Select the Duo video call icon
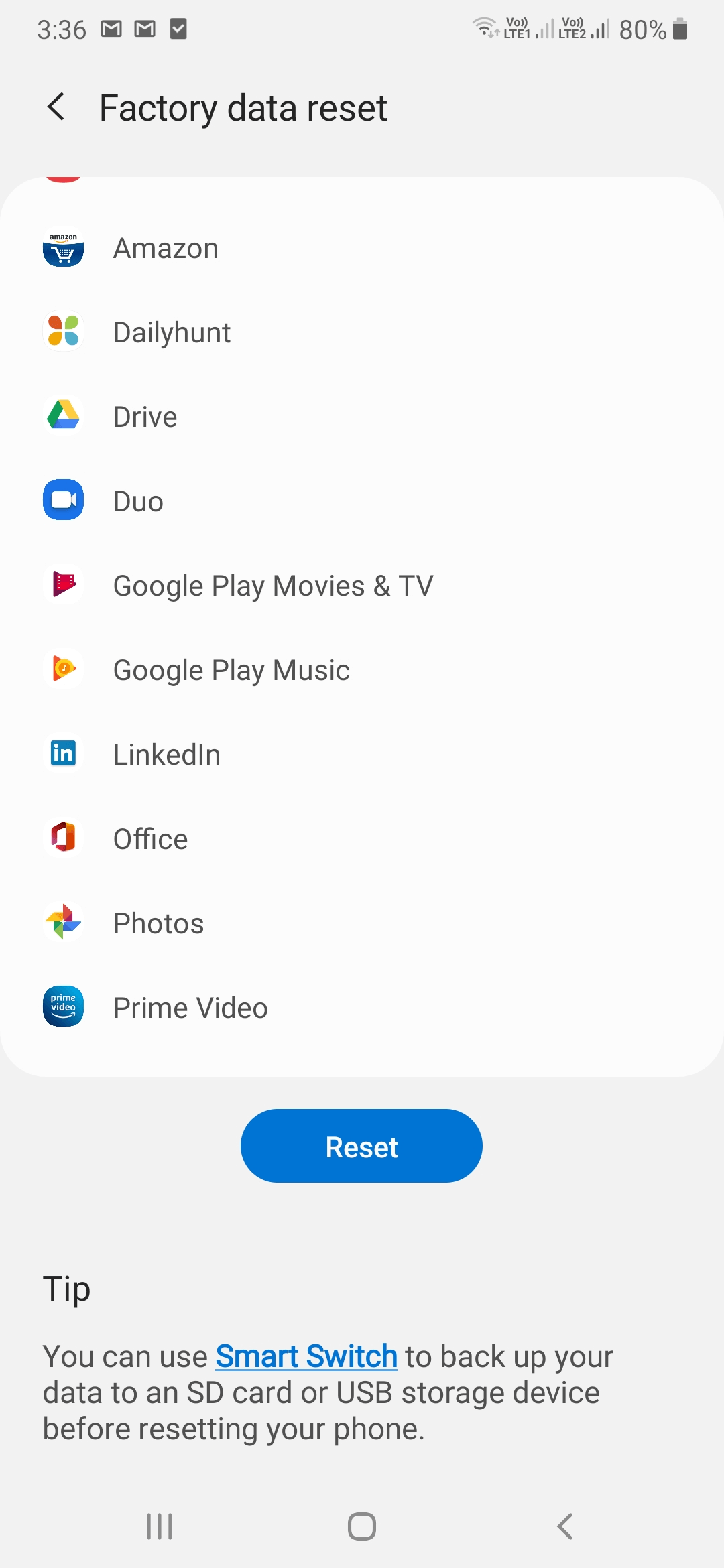 pyautogui.click(x=62, y=501)
